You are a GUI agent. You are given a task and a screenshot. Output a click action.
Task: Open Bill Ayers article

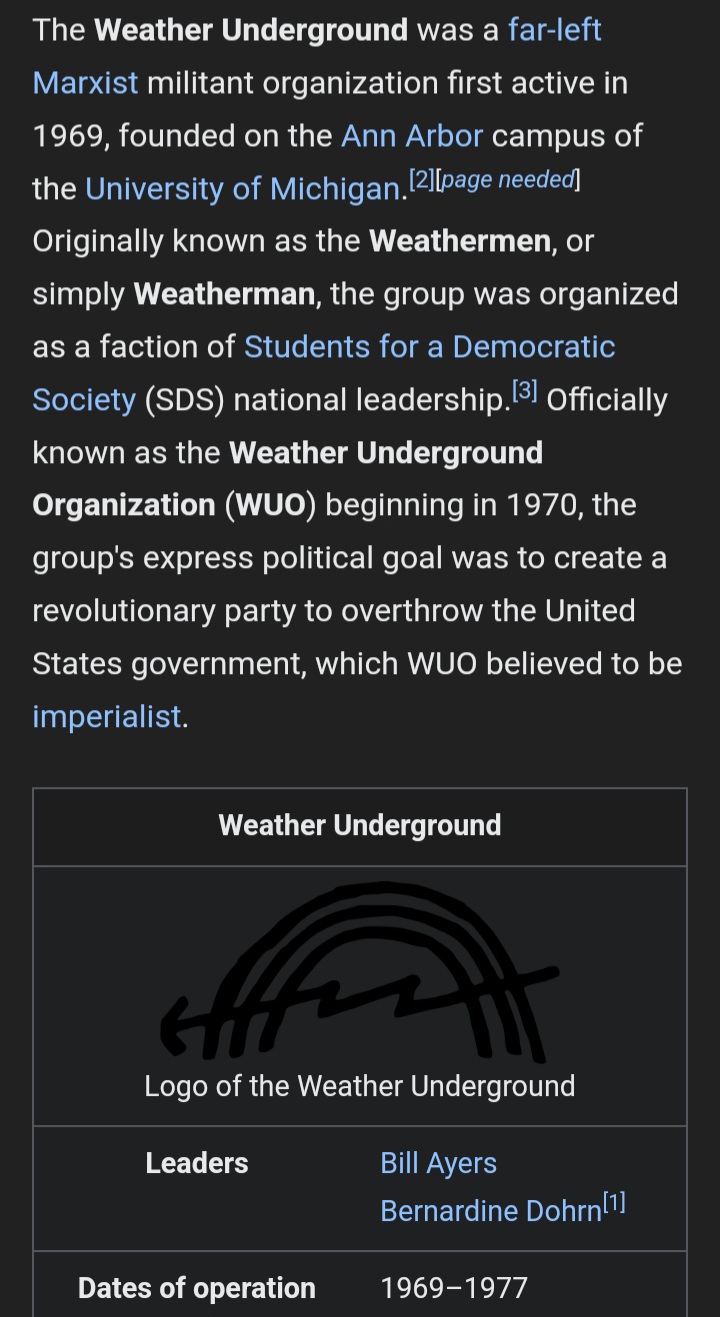[x=438, y=1163]
